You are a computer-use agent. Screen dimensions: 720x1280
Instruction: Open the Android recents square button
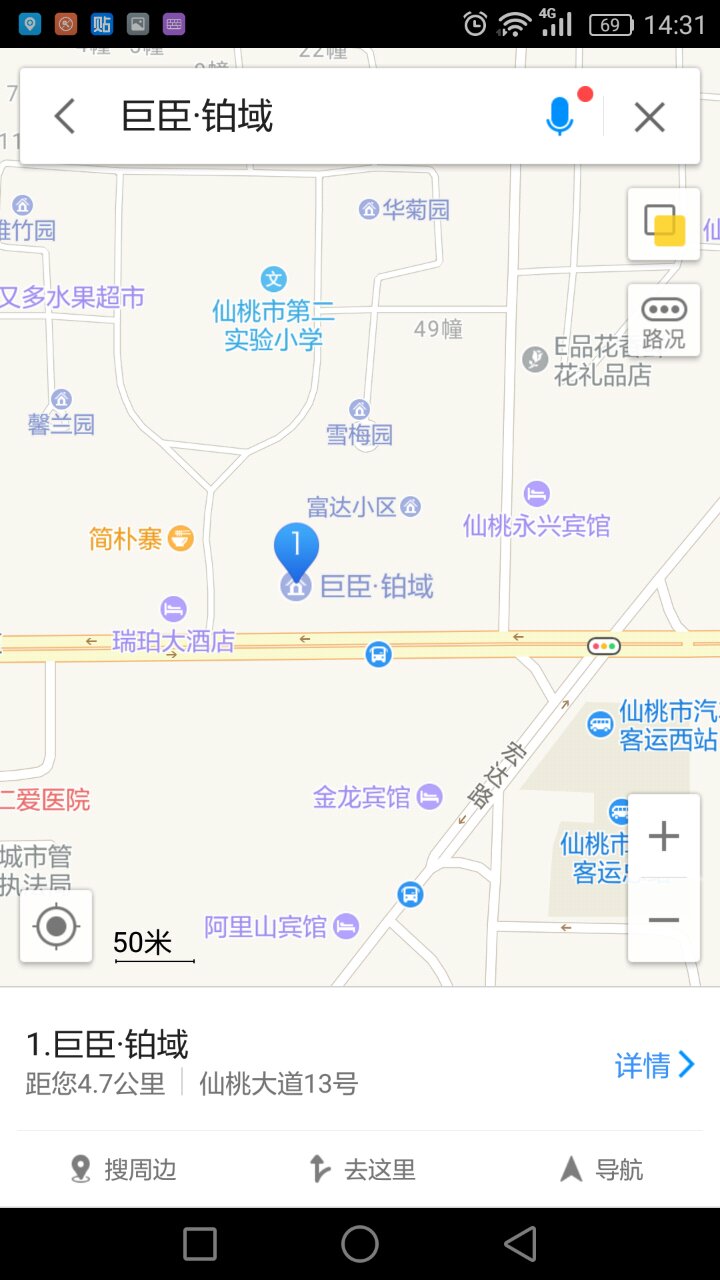pos(199,1243)
